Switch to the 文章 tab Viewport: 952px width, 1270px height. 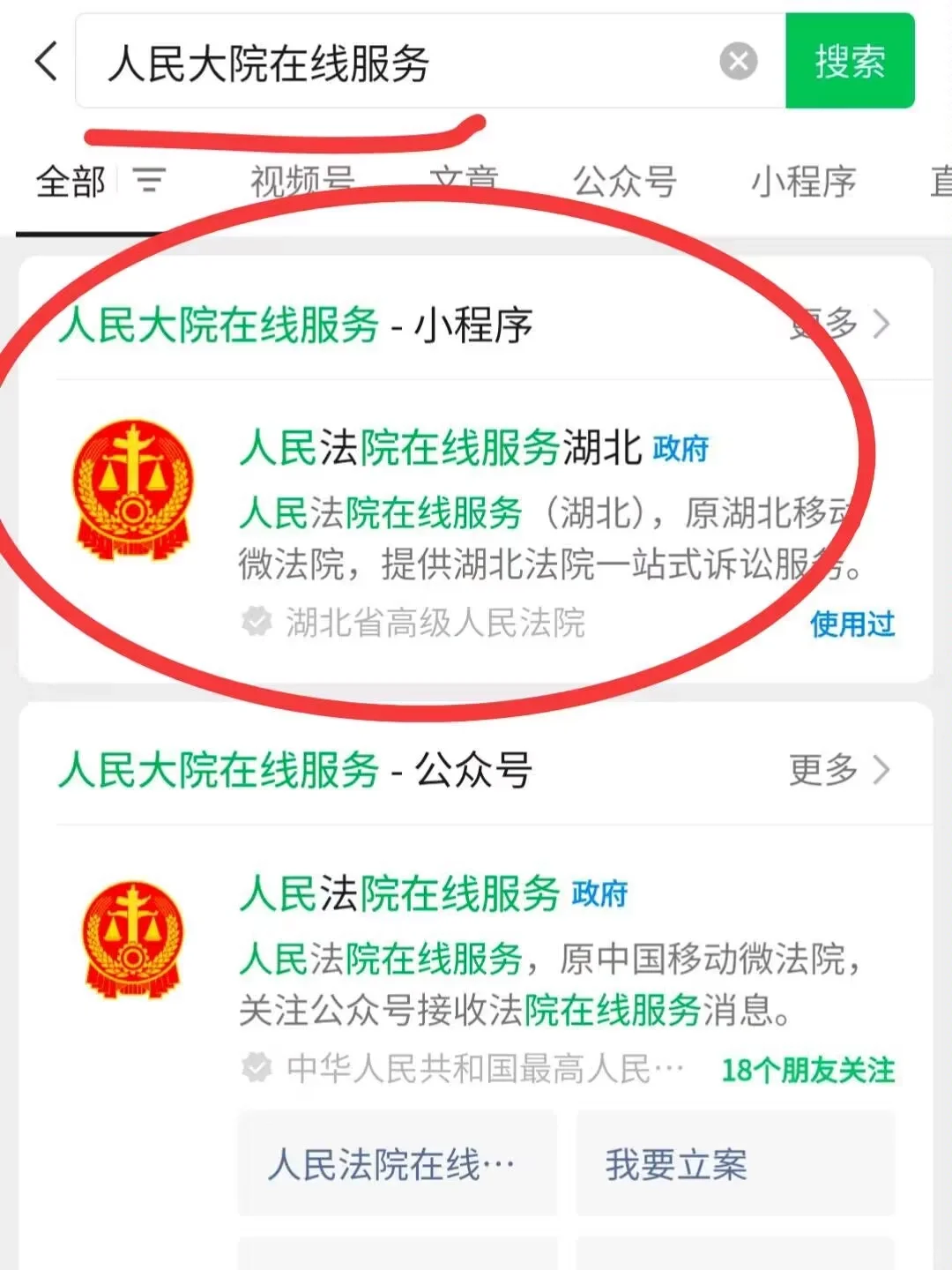[464, 183]
